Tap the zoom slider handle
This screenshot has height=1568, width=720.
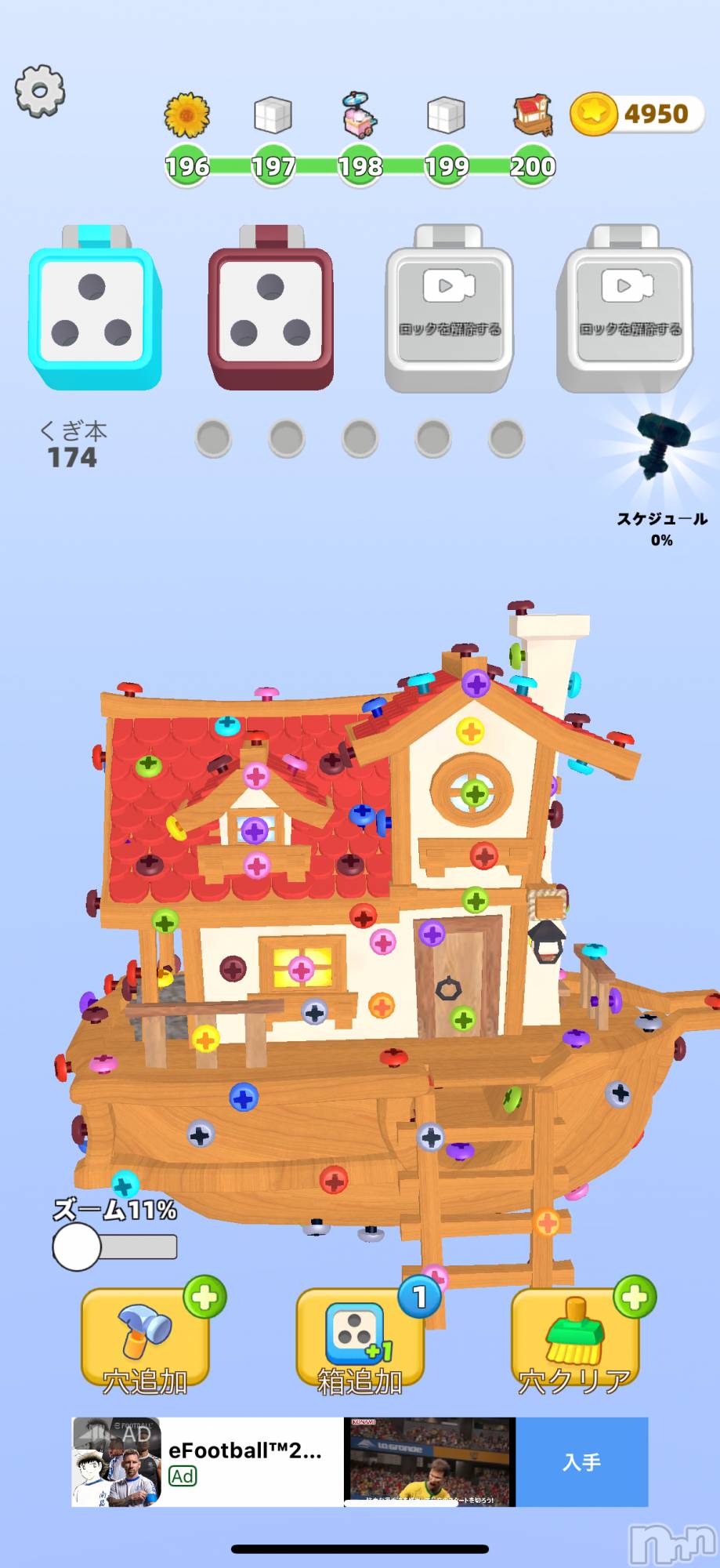(x=77, y=1247)
